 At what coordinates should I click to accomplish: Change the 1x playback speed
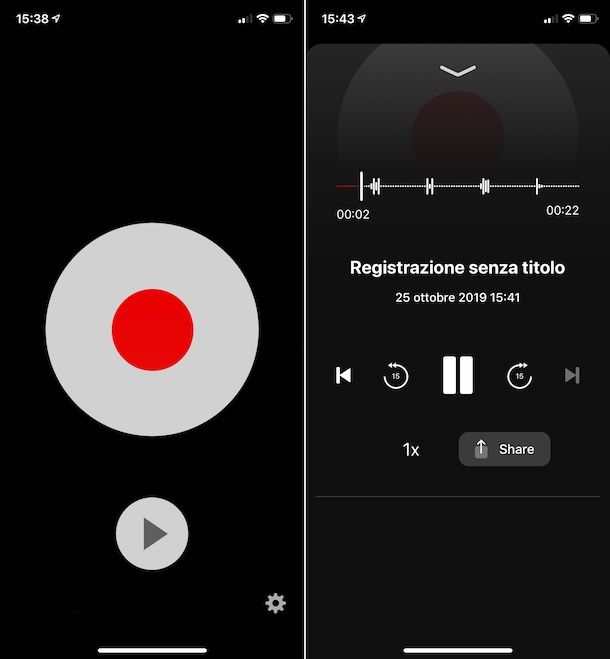pyautogui.click(x=411, y=450)
